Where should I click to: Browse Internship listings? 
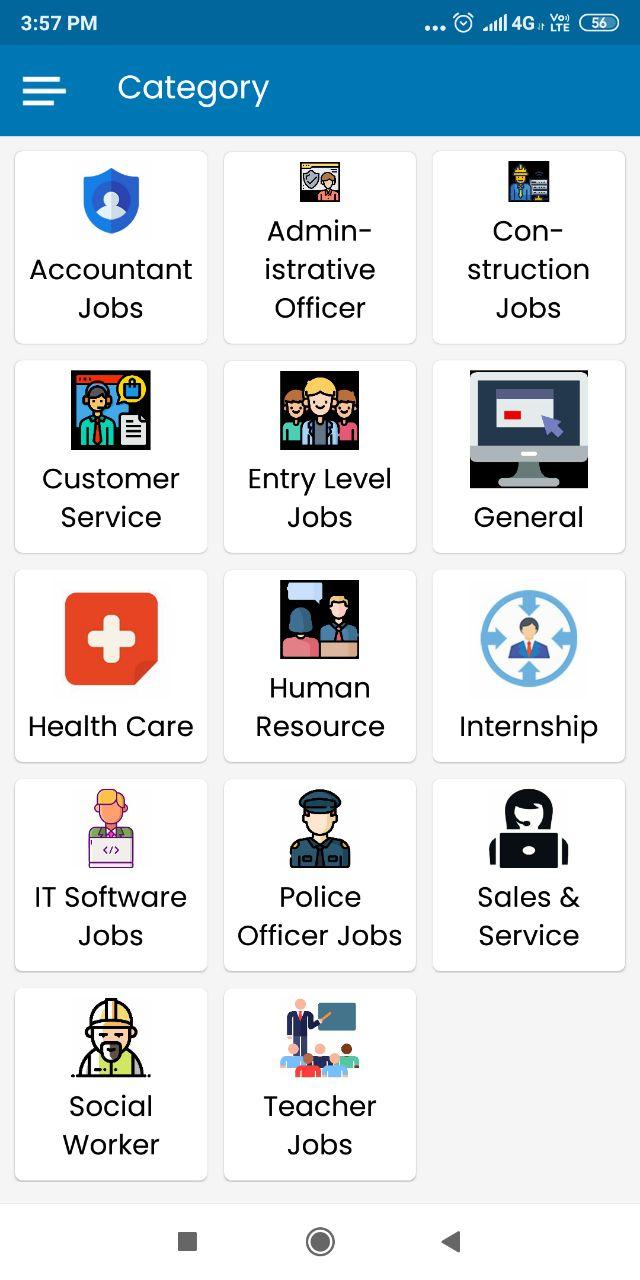[528, 665]
